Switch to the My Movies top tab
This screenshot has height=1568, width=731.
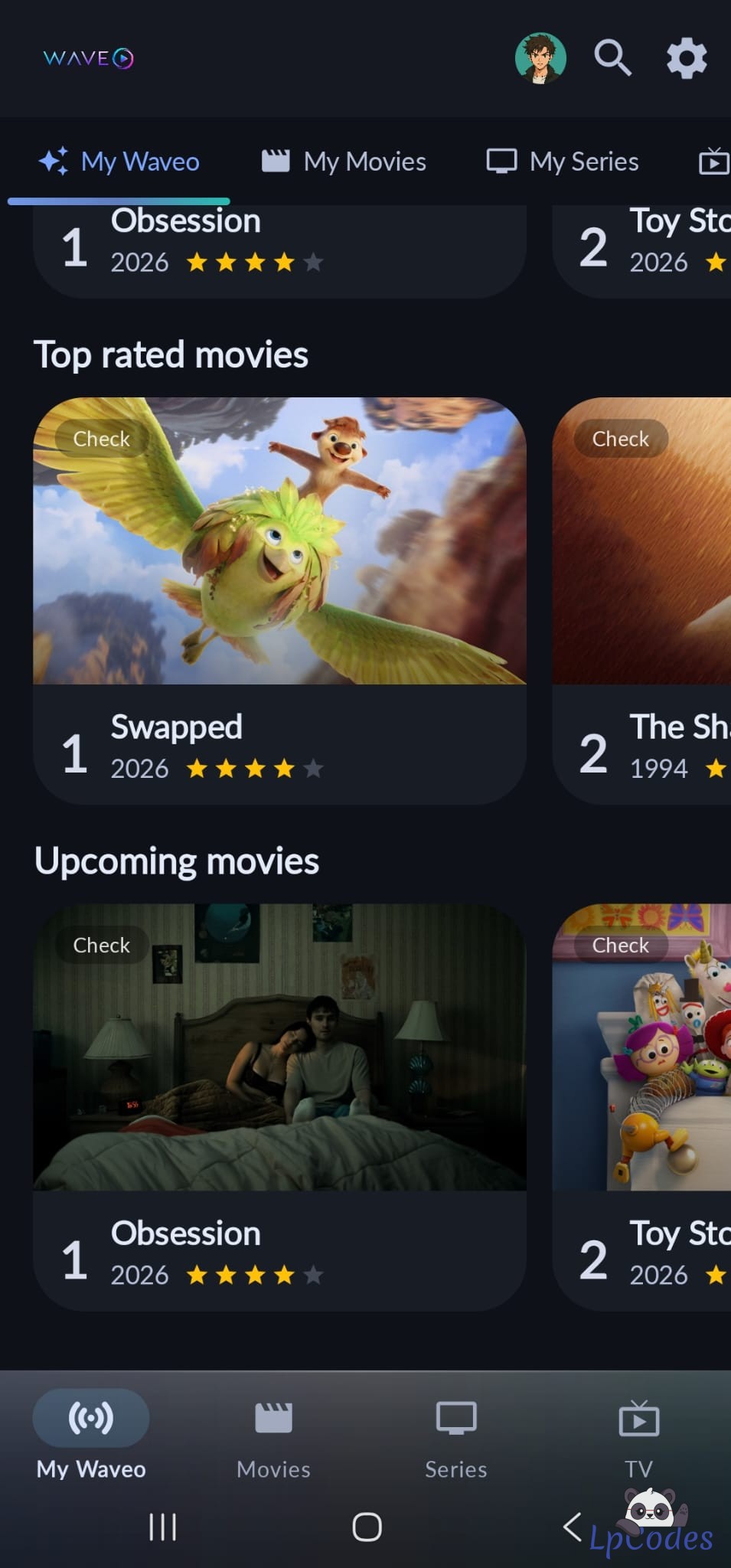point(344,162)
